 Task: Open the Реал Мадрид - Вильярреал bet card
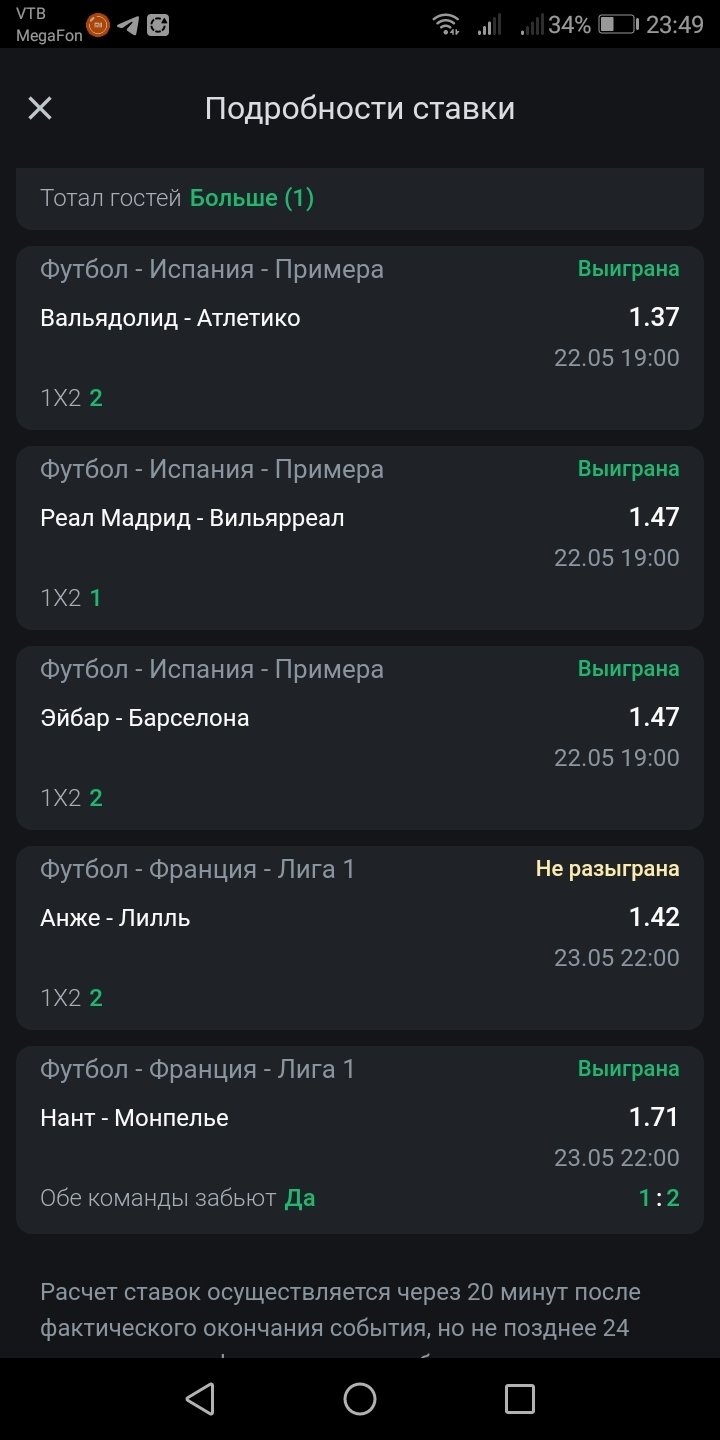pyautogui.click(x=360, y=538)
